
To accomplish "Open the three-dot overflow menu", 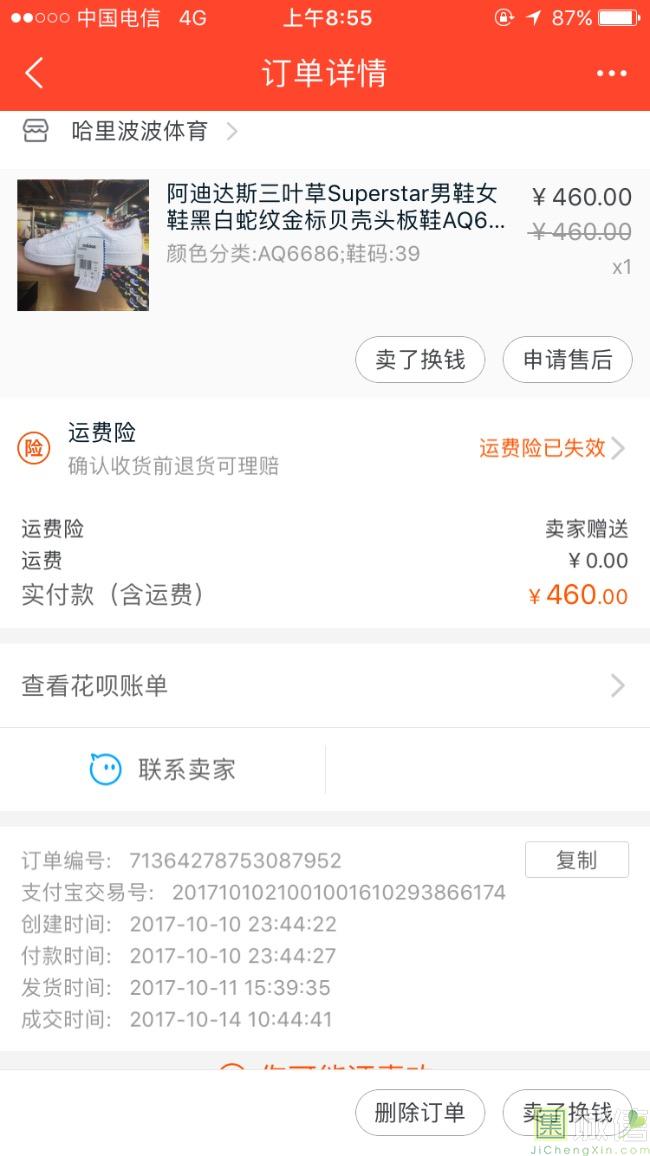I will click(611, 73).
